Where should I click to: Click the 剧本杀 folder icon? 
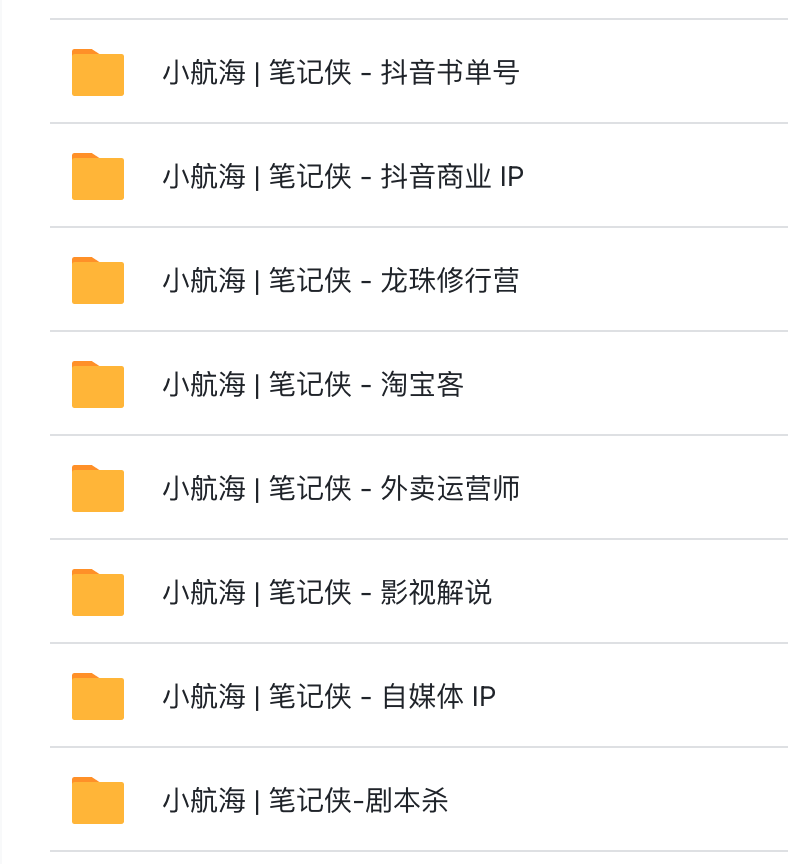[97, 801]
